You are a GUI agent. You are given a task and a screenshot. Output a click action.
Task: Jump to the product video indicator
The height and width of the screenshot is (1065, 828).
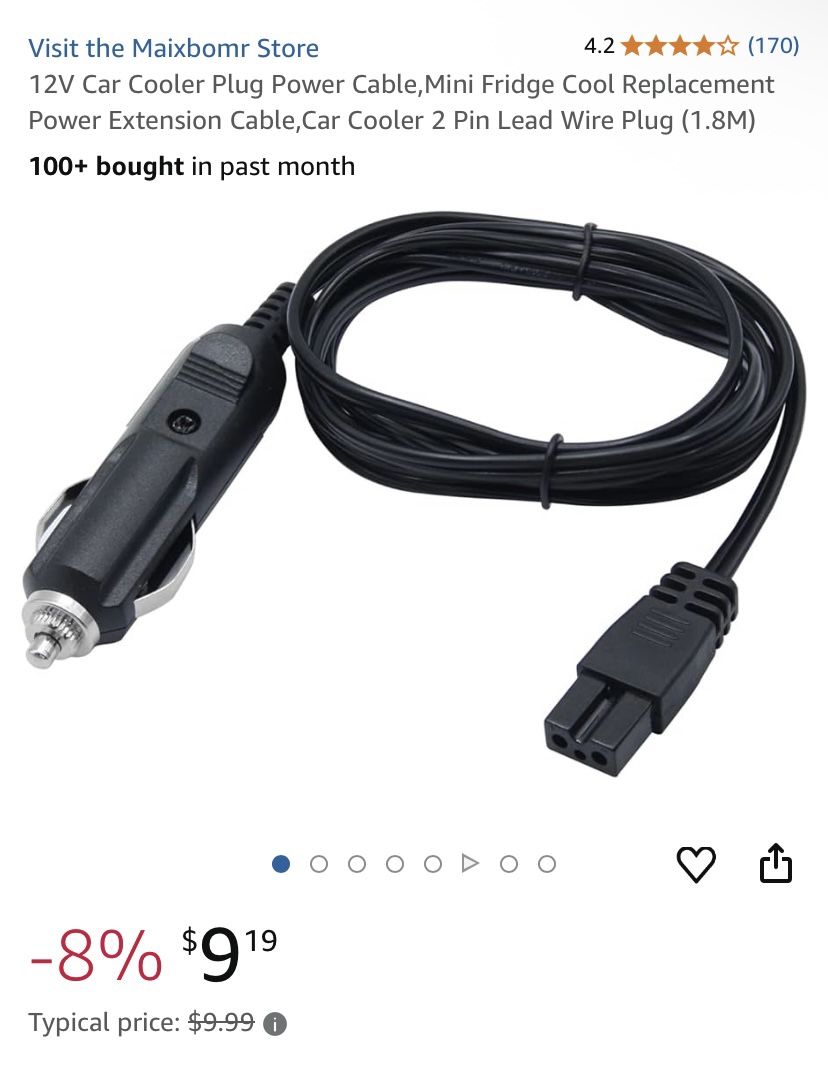pos(471,864)
